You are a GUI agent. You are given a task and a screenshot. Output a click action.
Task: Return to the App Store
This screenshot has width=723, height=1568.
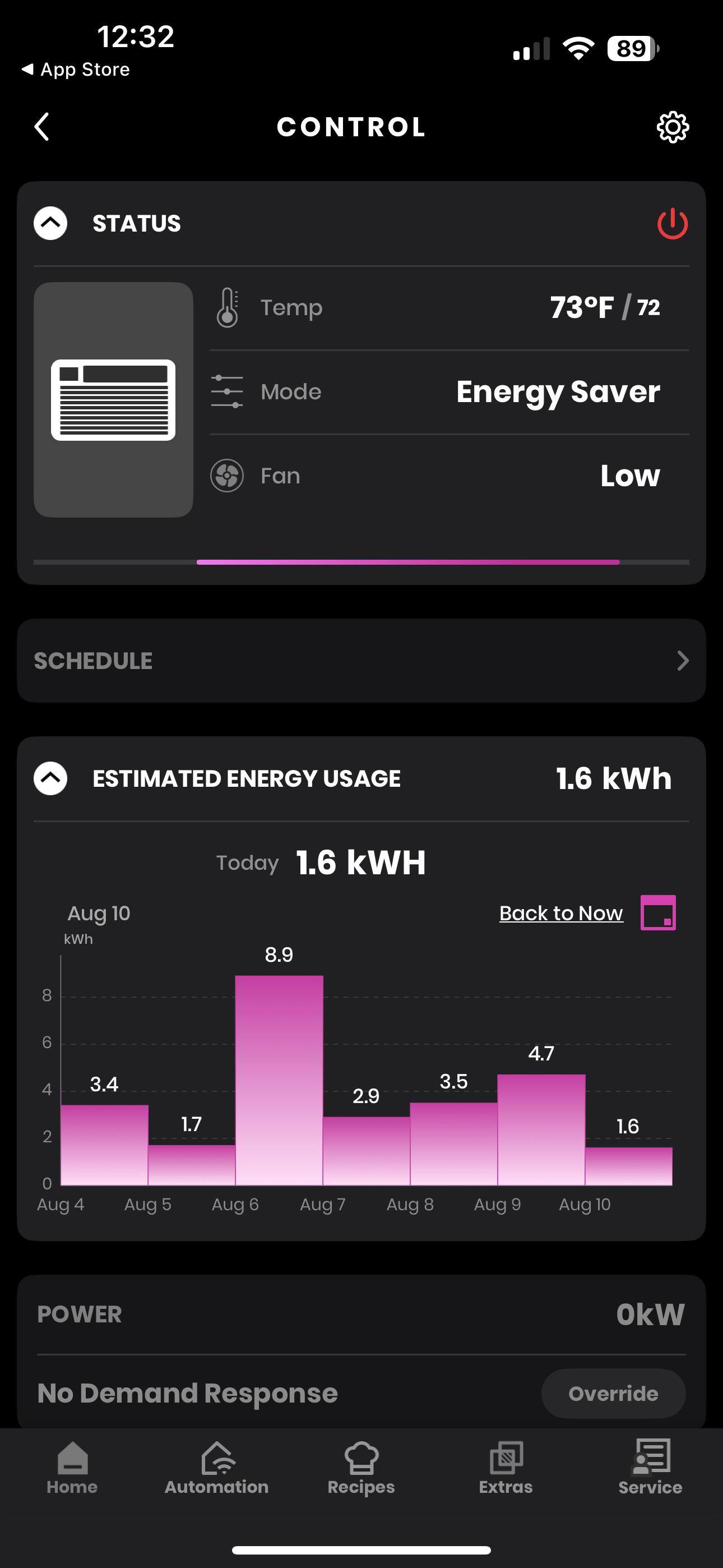(x=76, y=70)
